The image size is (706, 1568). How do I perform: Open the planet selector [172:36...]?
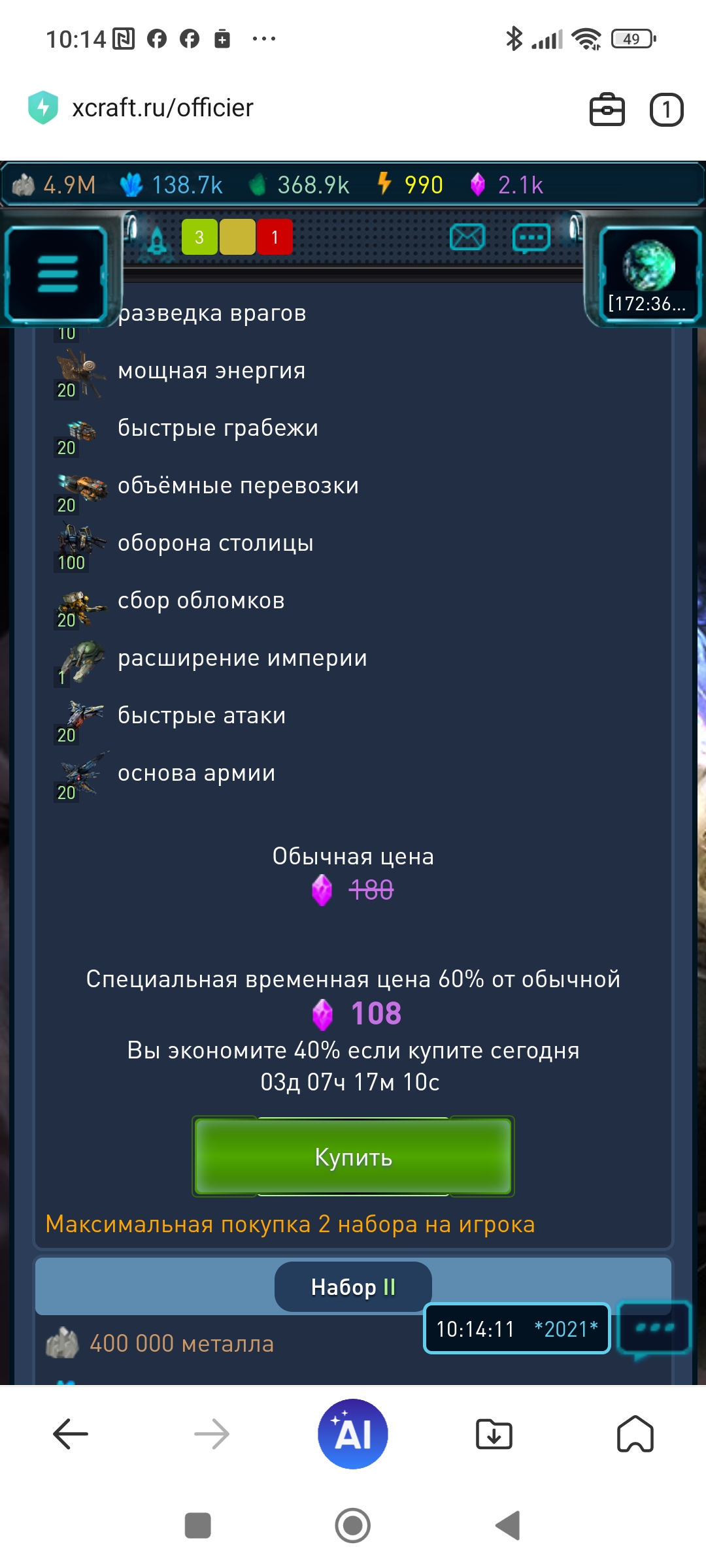[x=648, y=274]
